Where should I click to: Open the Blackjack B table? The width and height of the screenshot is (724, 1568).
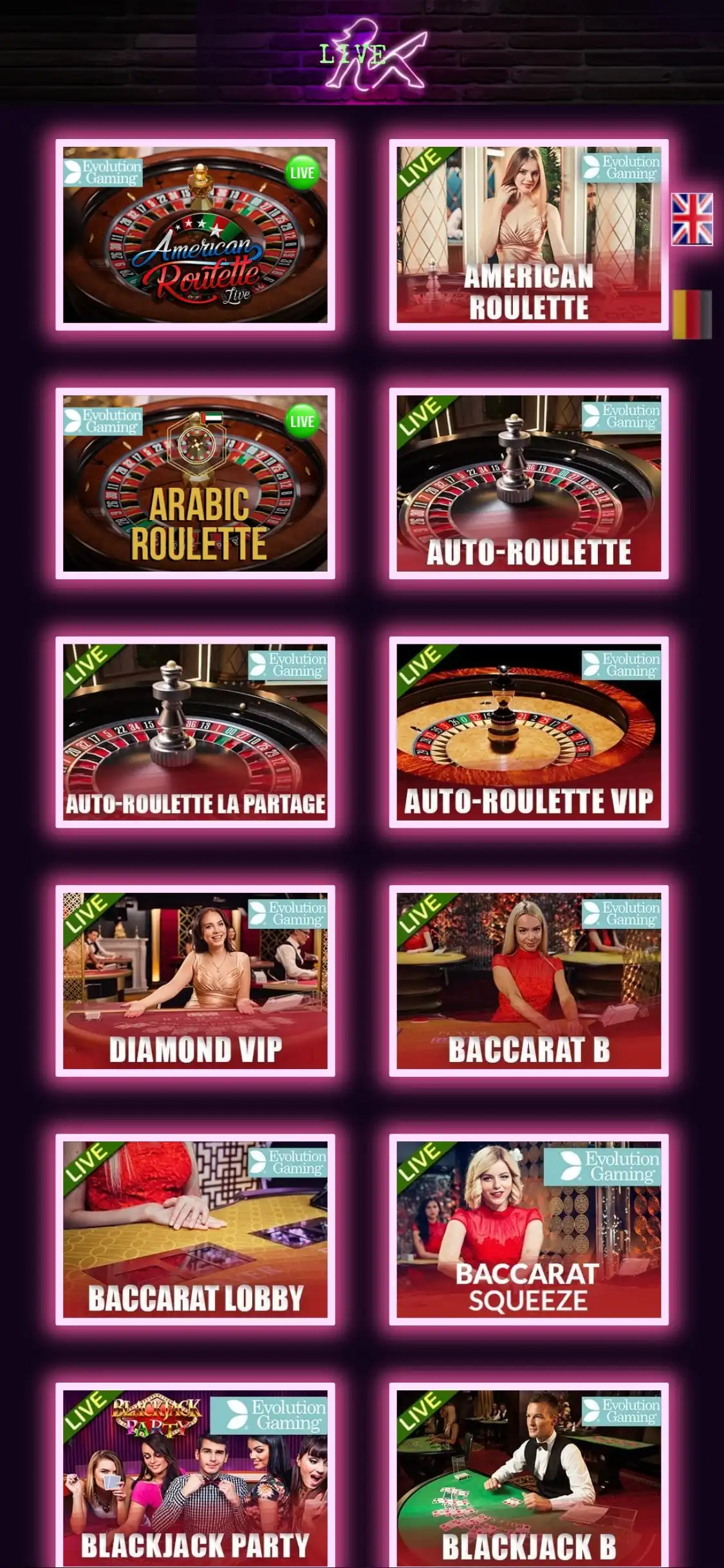click(x=528, y=1478)
